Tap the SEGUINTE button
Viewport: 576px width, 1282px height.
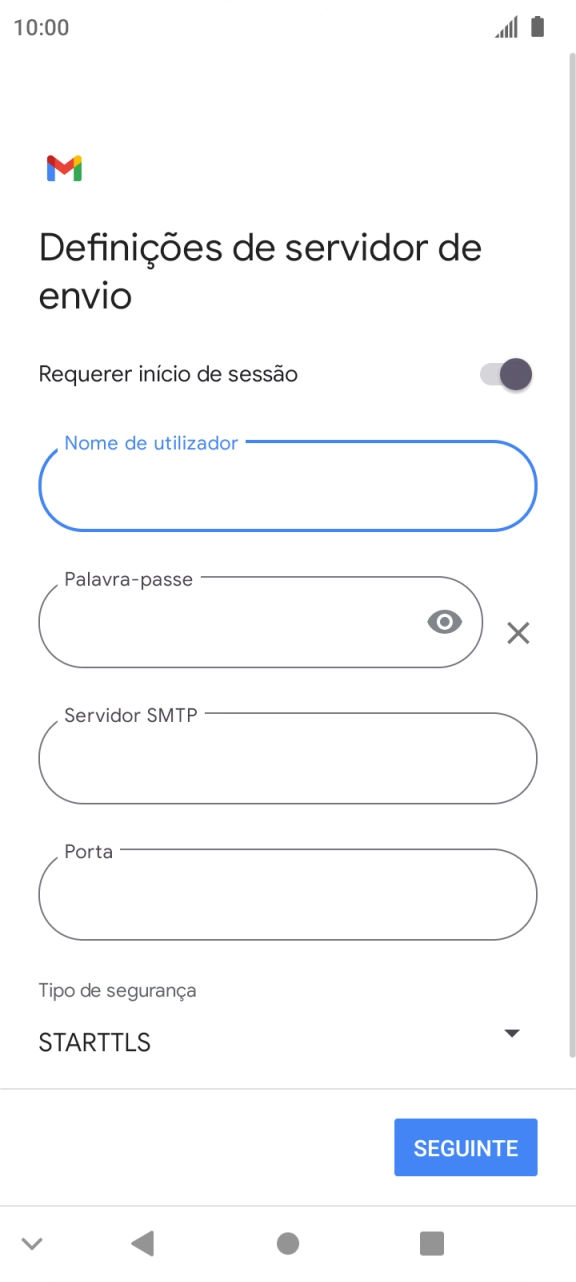(466, 1147)
